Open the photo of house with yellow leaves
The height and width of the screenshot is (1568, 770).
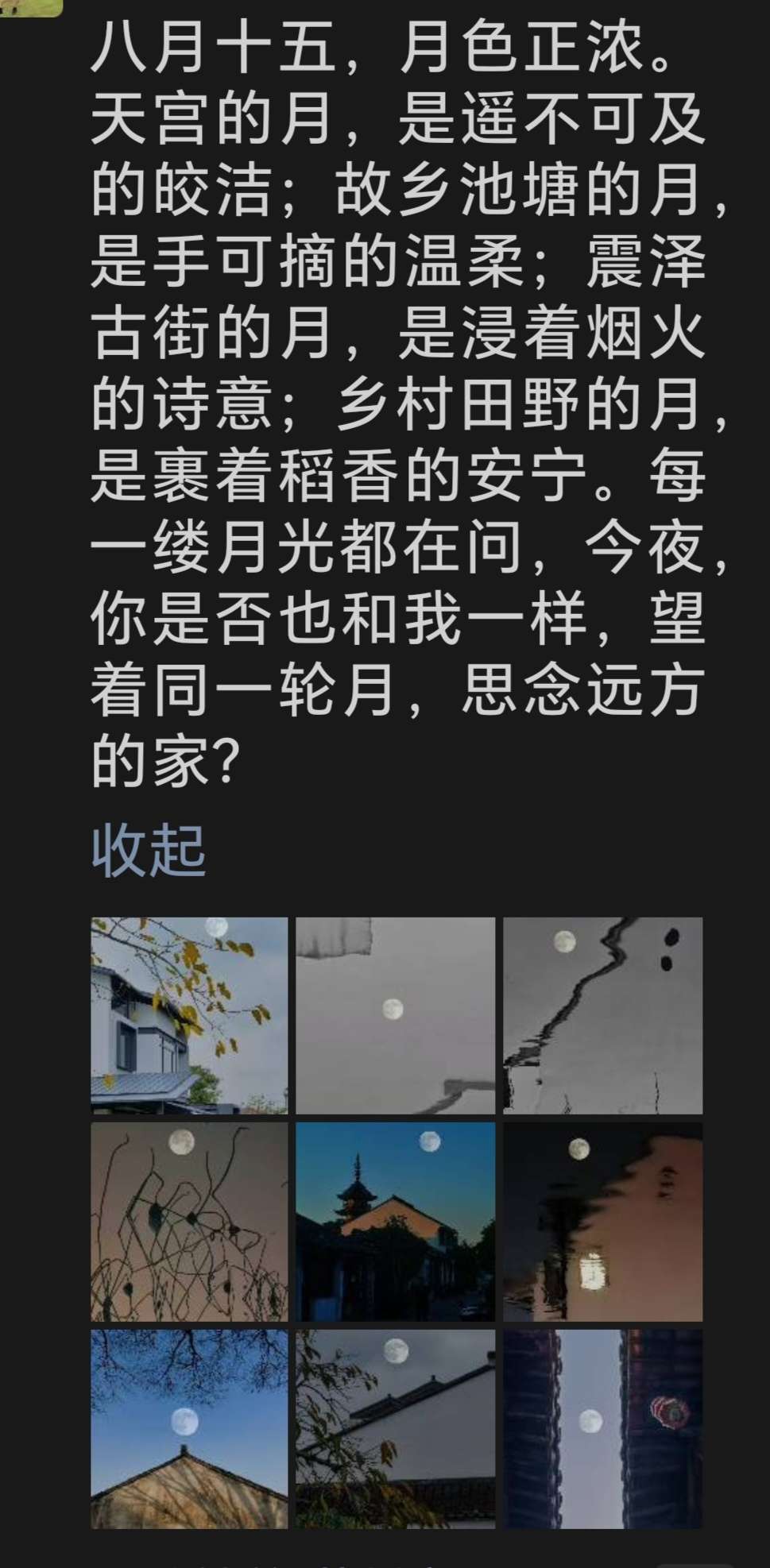tap(189, 1015)
